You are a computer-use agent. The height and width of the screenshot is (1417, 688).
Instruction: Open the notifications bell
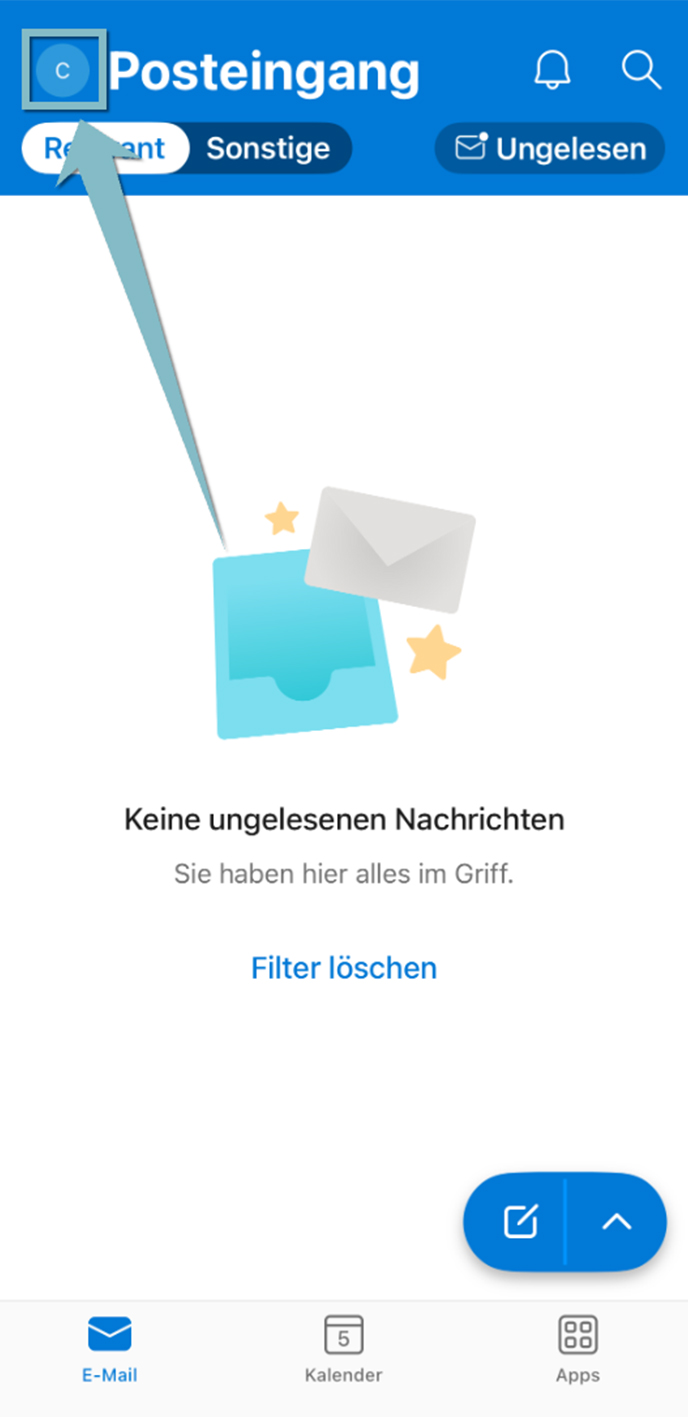[552, 70]
